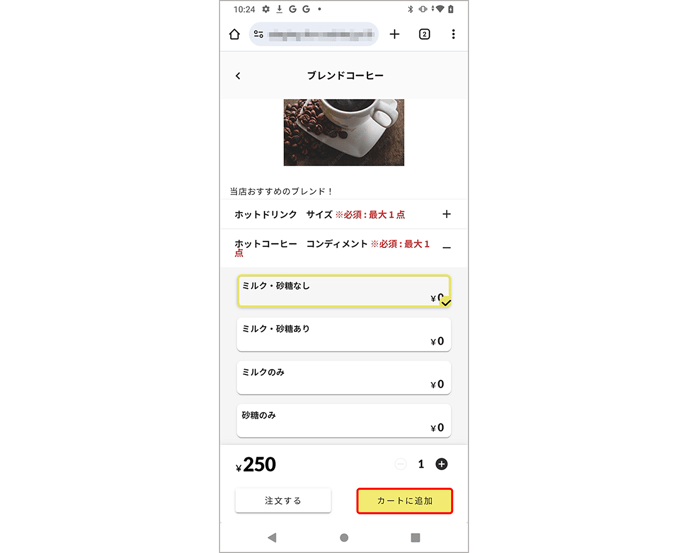The height and width of the screenshot is (553, 688).
Task: Select 砂糖のみ option
Action: click(x=343, y=420)
